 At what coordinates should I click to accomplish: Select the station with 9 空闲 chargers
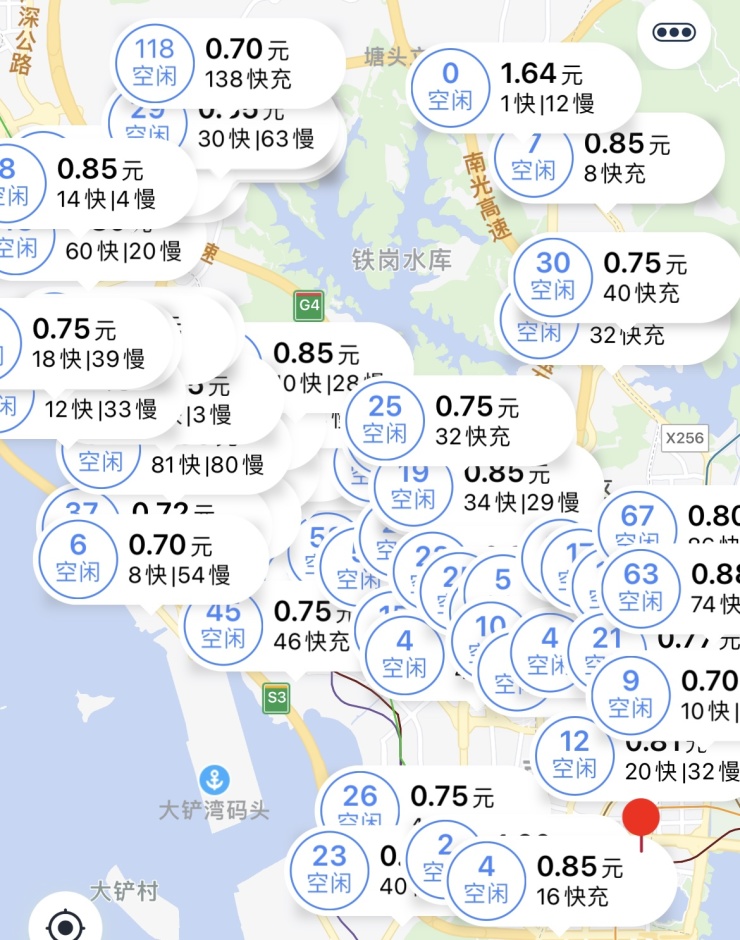(x=660, y=694)
